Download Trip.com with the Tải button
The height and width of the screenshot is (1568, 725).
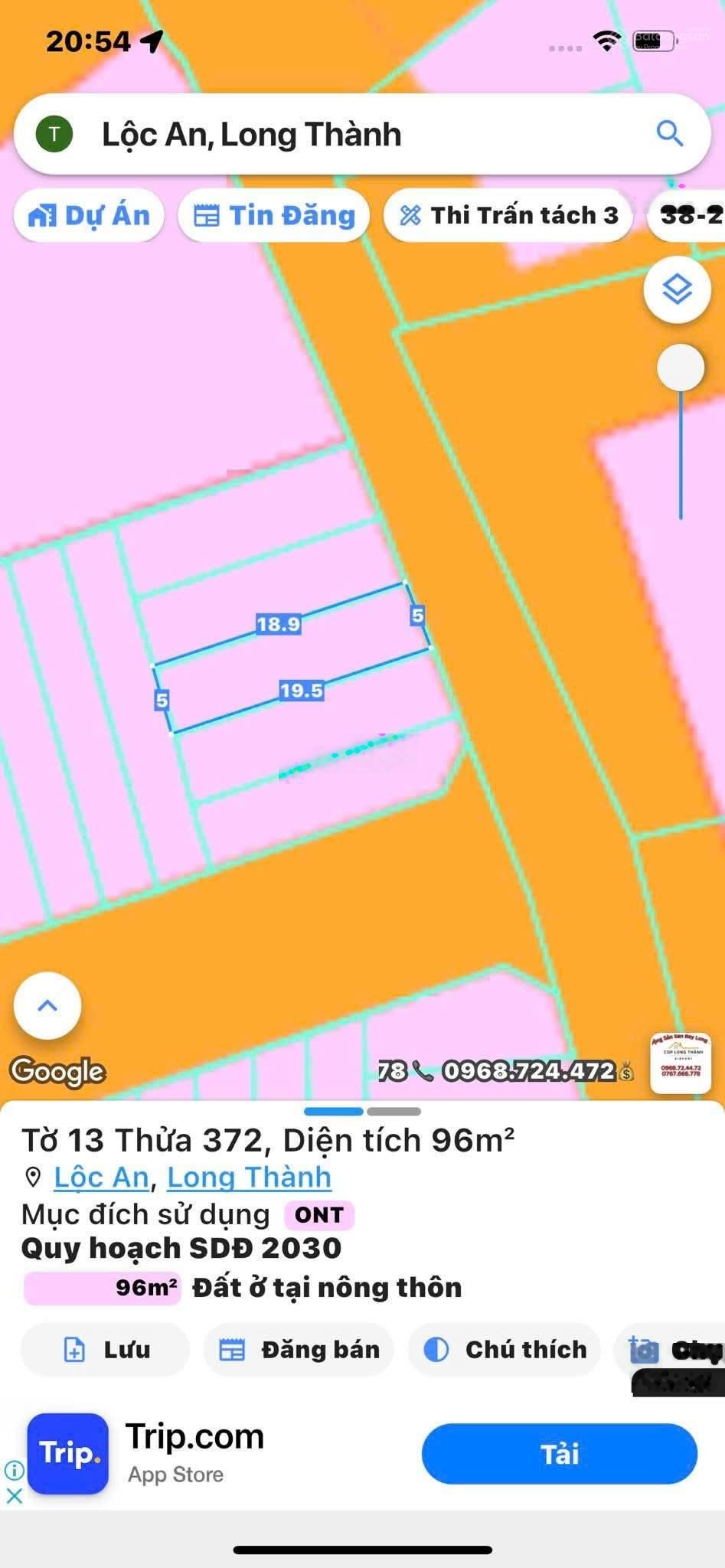tap(559, 1453)
